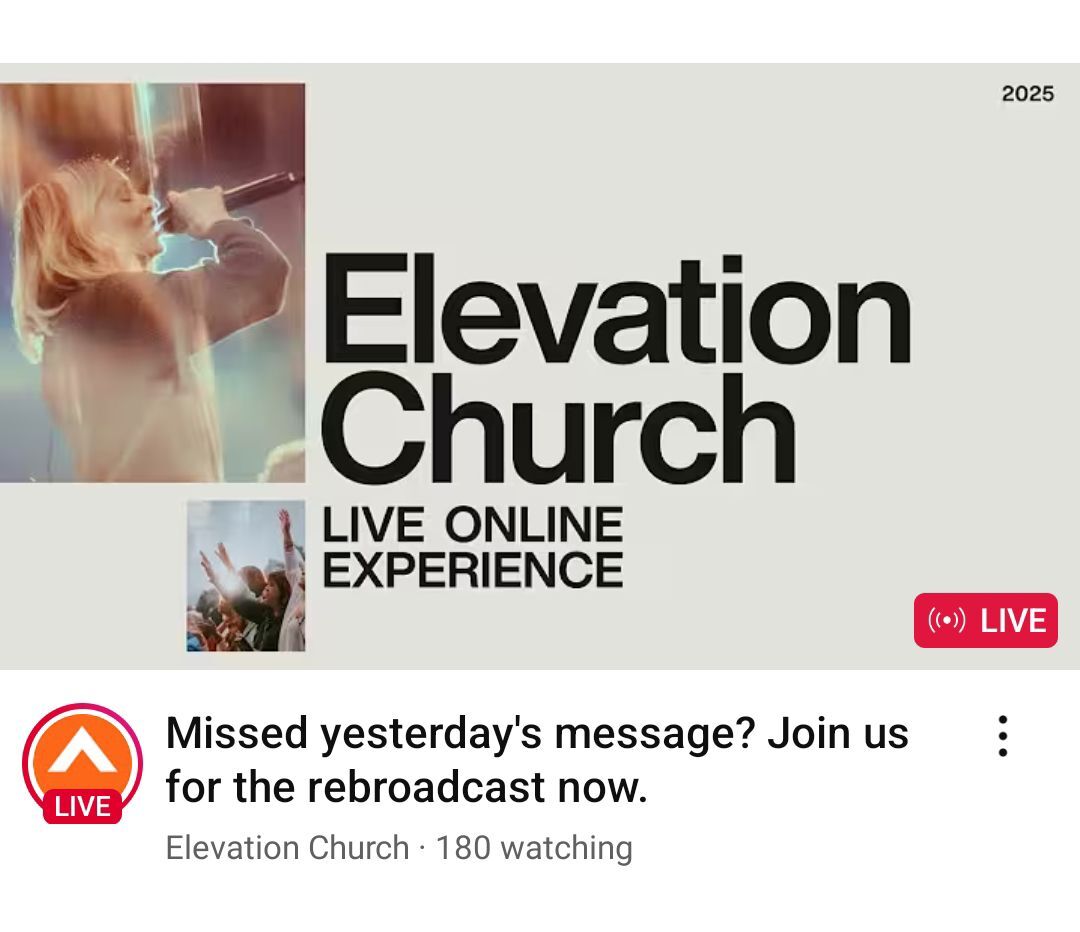
Task: Open the Elevation Church live stream thumbnail
Action: (x=540, y=366)
